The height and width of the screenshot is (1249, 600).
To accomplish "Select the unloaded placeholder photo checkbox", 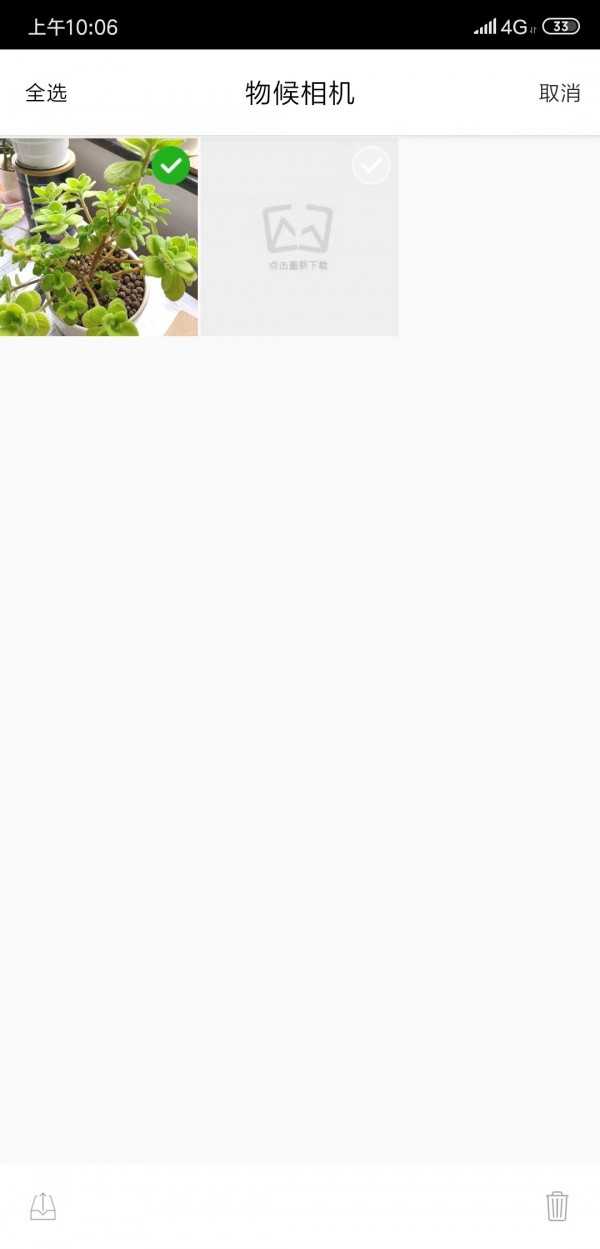I will [371, 166].
